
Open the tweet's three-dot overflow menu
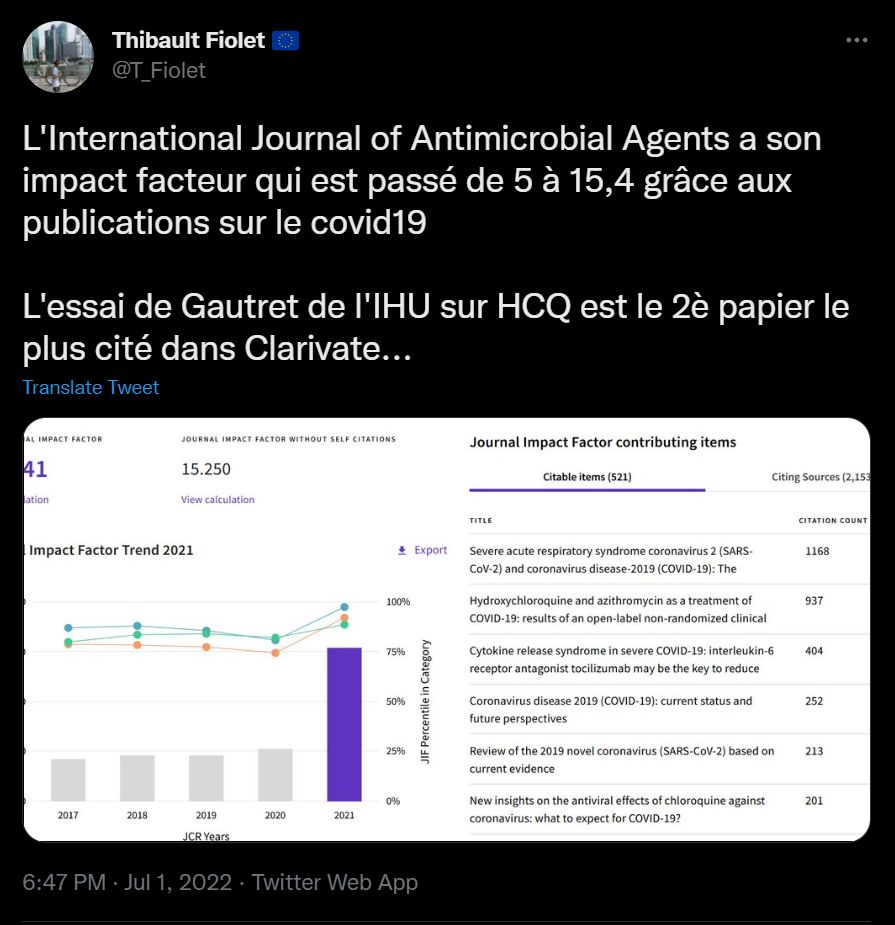(857, 41)
